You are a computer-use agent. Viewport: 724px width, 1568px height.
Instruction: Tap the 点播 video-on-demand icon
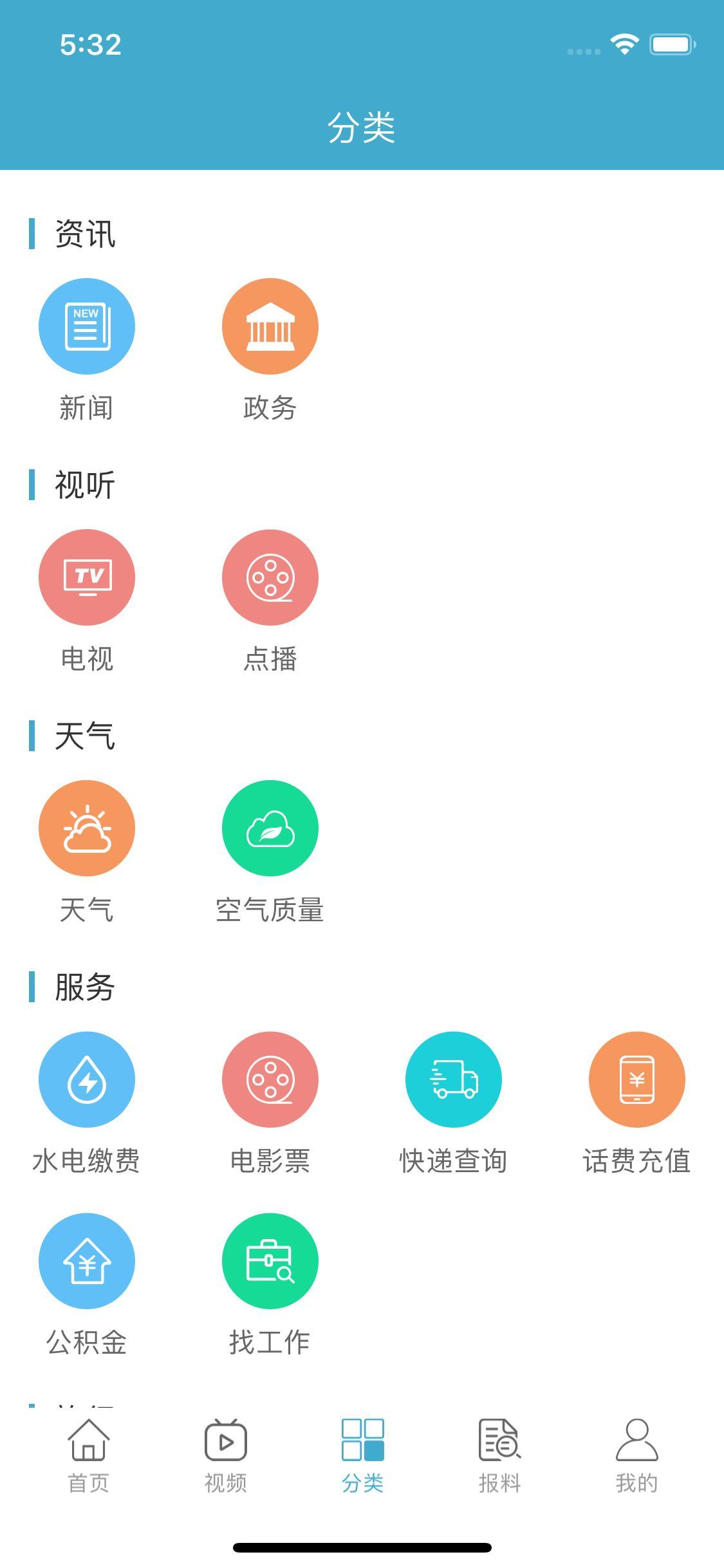pyautogui.click(x=270, y=578)
